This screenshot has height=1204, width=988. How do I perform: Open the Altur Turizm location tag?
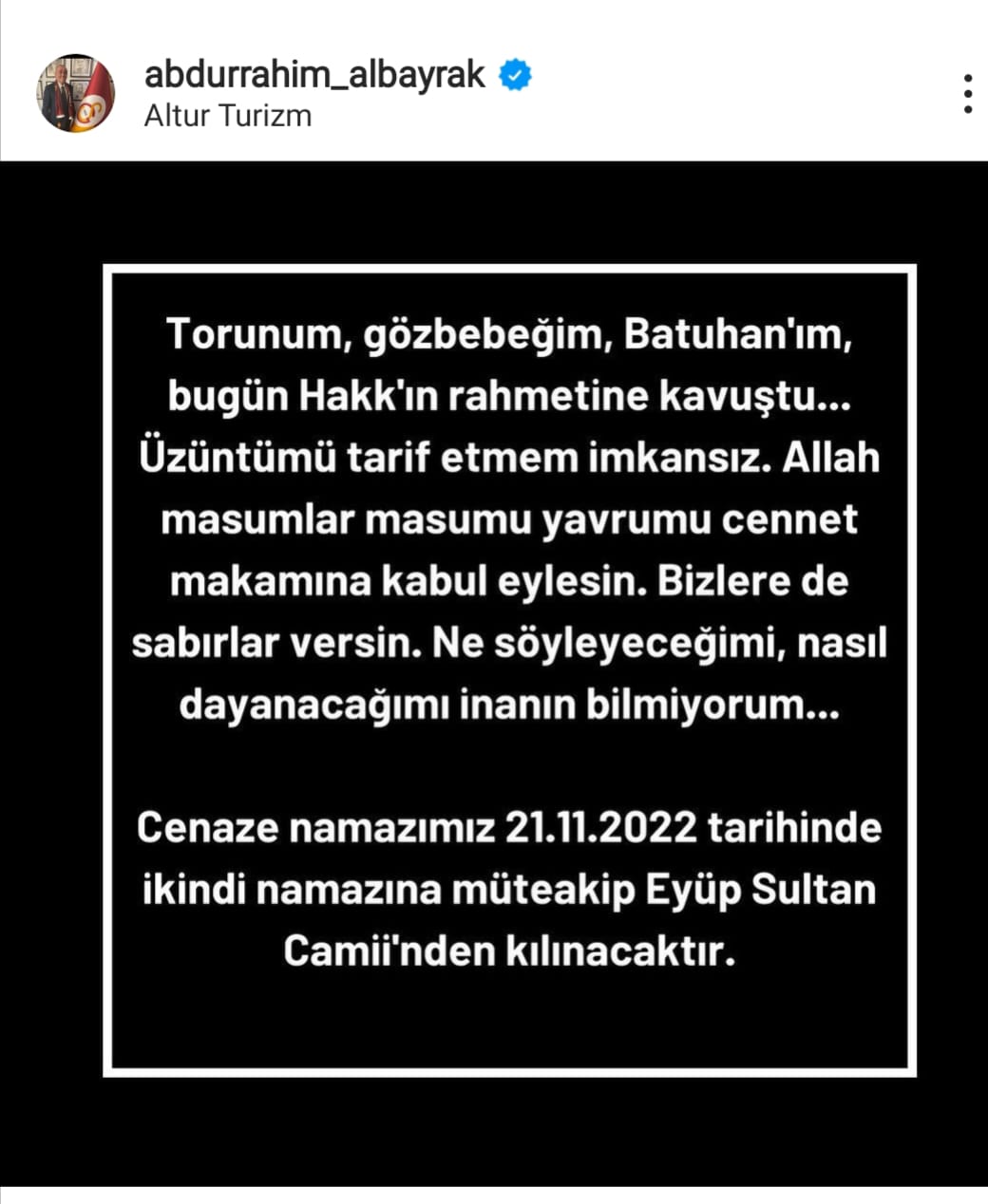point(228,116)
